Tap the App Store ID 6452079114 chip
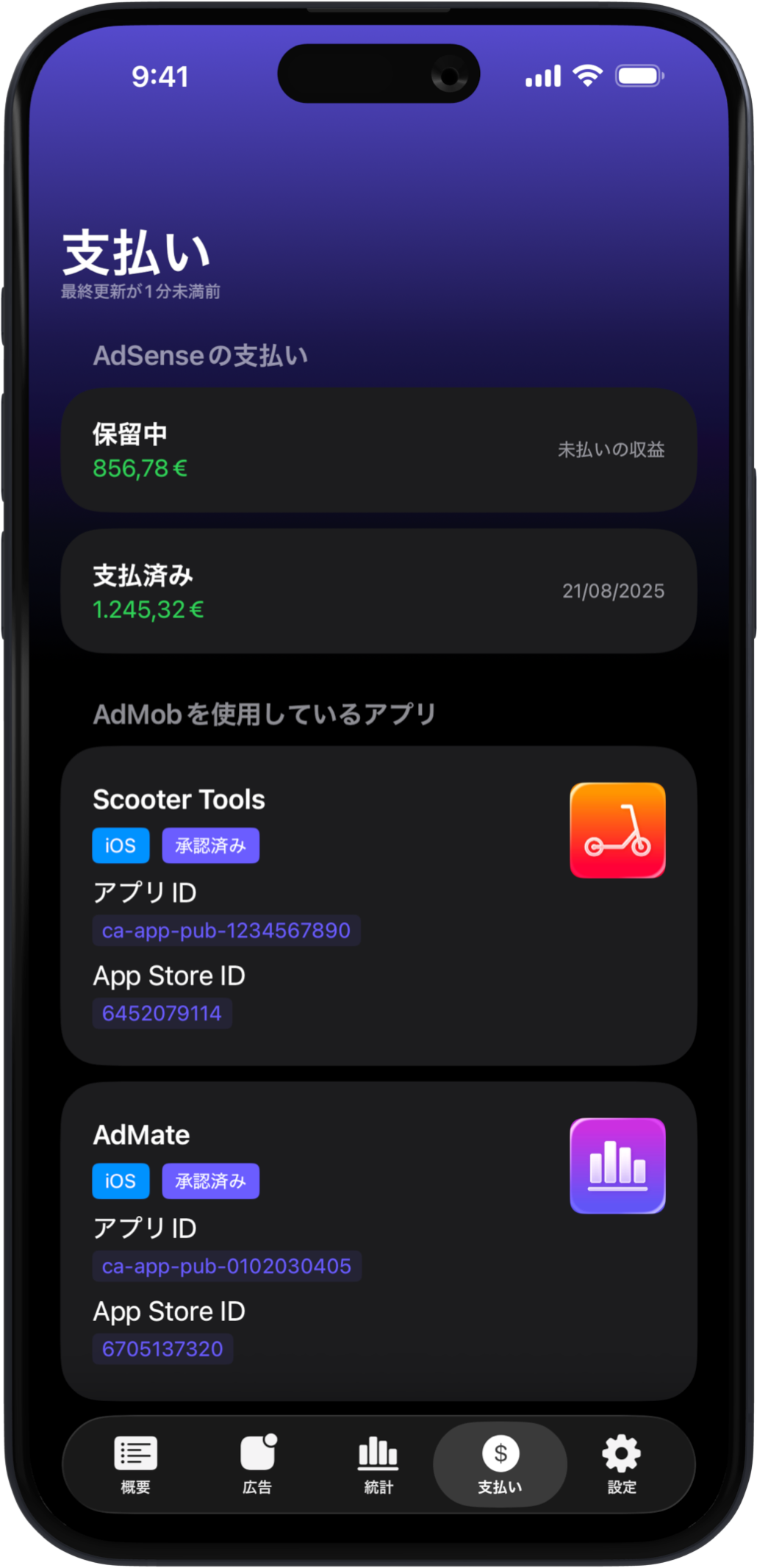This screenshot has width=757, height=1568. click(162, 1014)
